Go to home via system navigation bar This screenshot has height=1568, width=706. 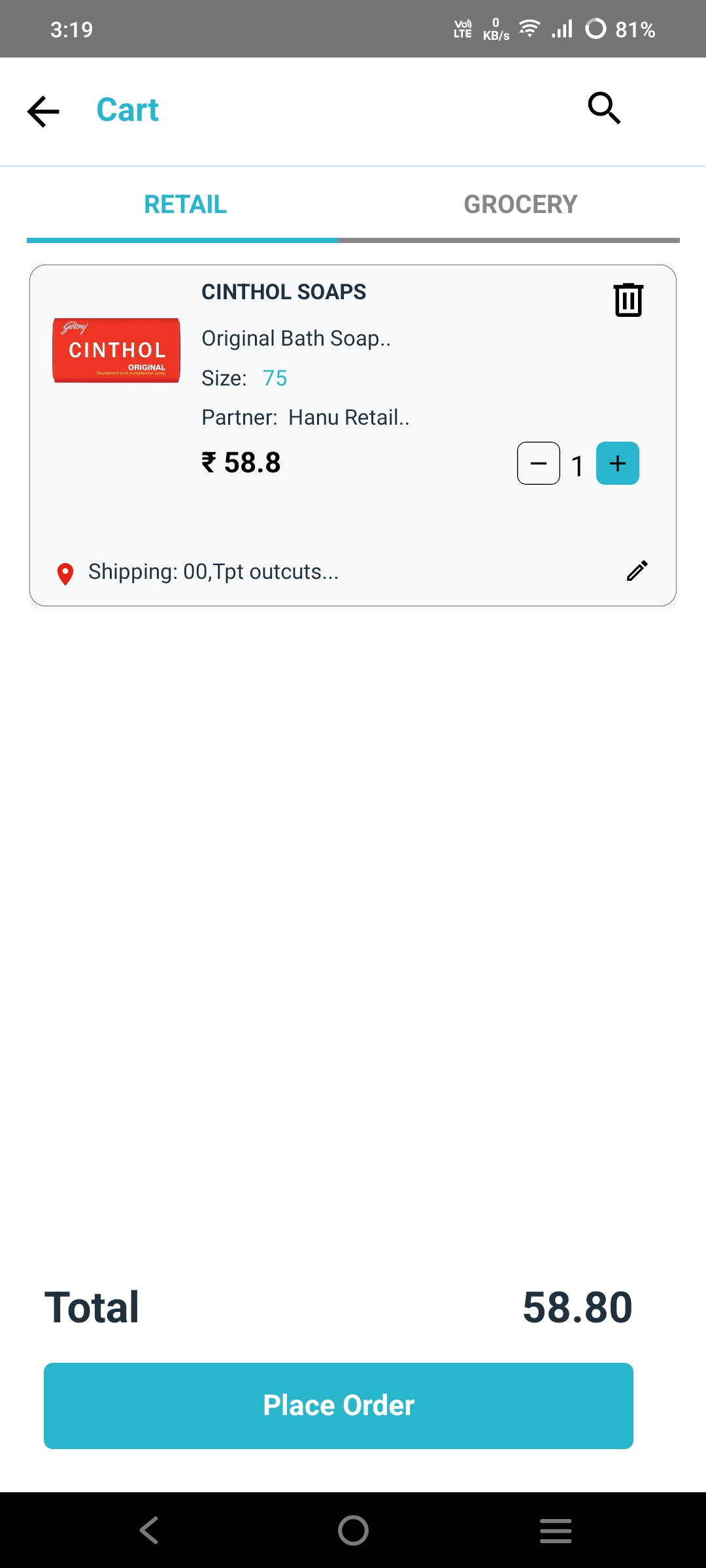pos(353,1530)
